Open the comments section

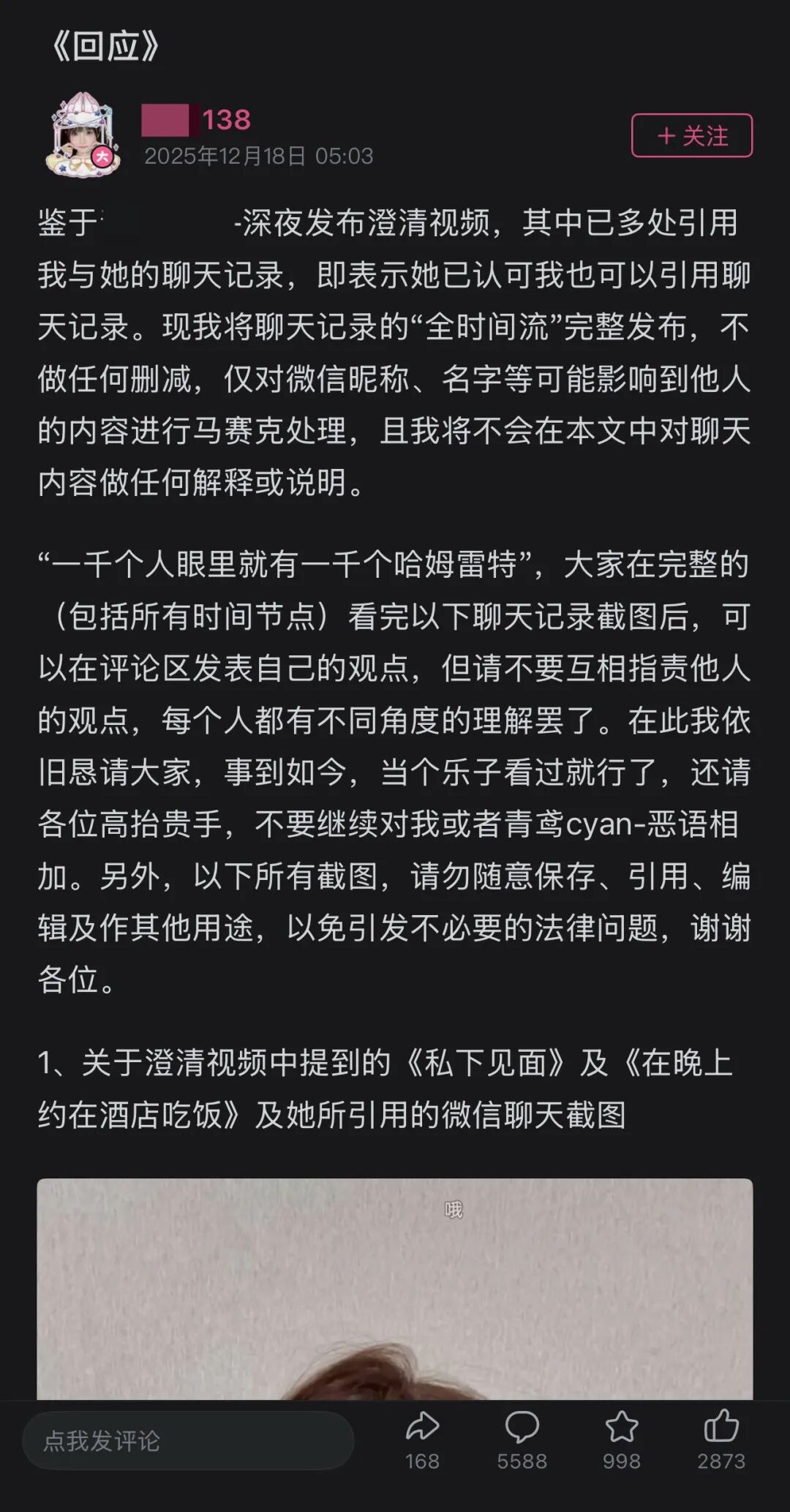tap(522, 1439)
